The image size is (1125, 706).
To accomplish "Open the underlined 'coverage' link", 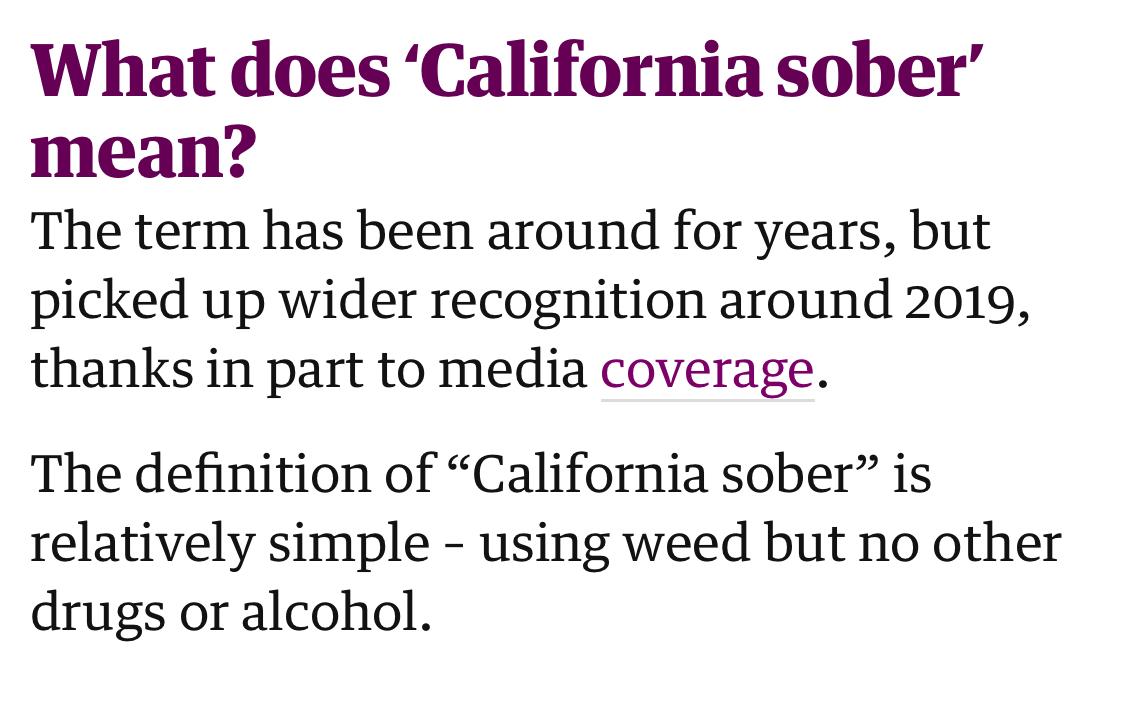I will [x=707, y=370].
